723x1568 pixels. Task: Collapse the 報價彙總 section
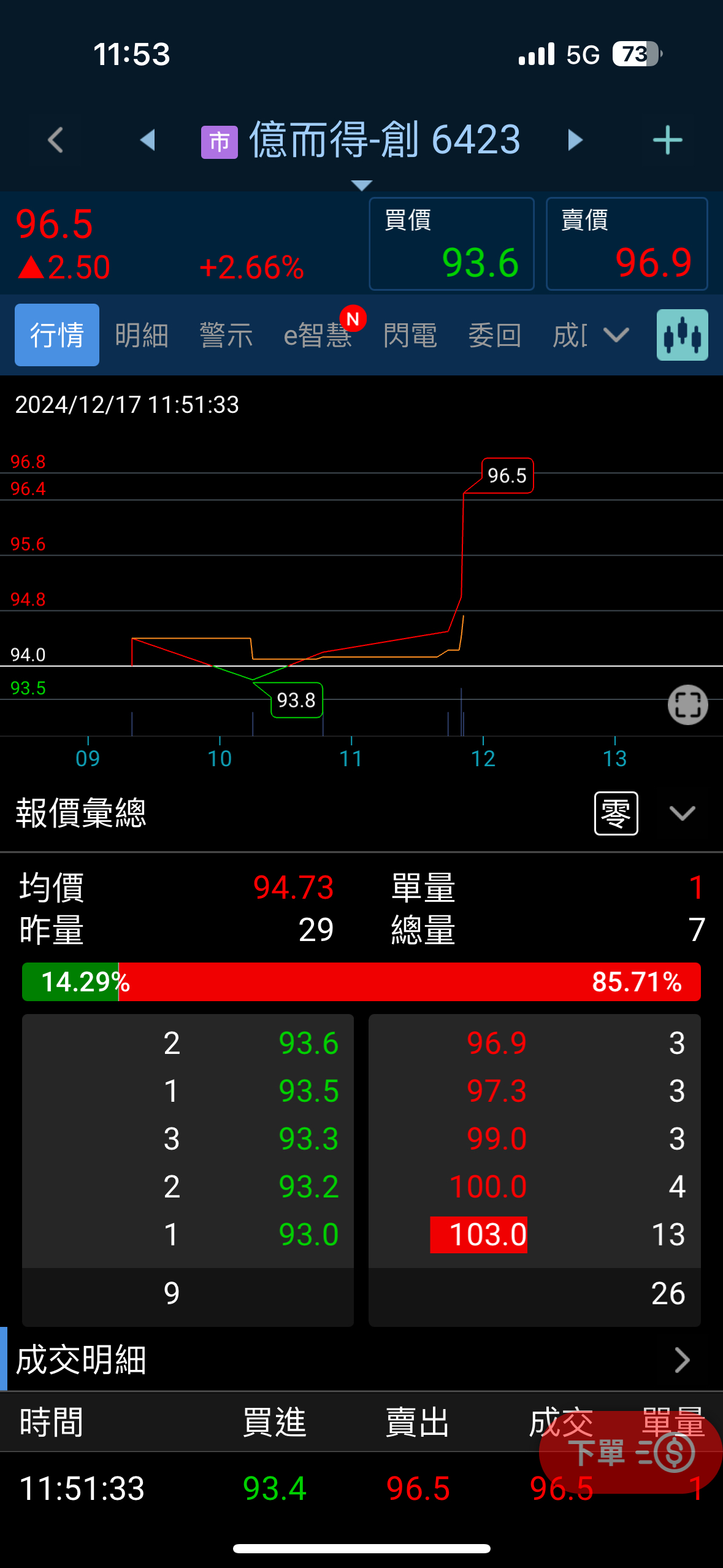[x=682, y=813]
